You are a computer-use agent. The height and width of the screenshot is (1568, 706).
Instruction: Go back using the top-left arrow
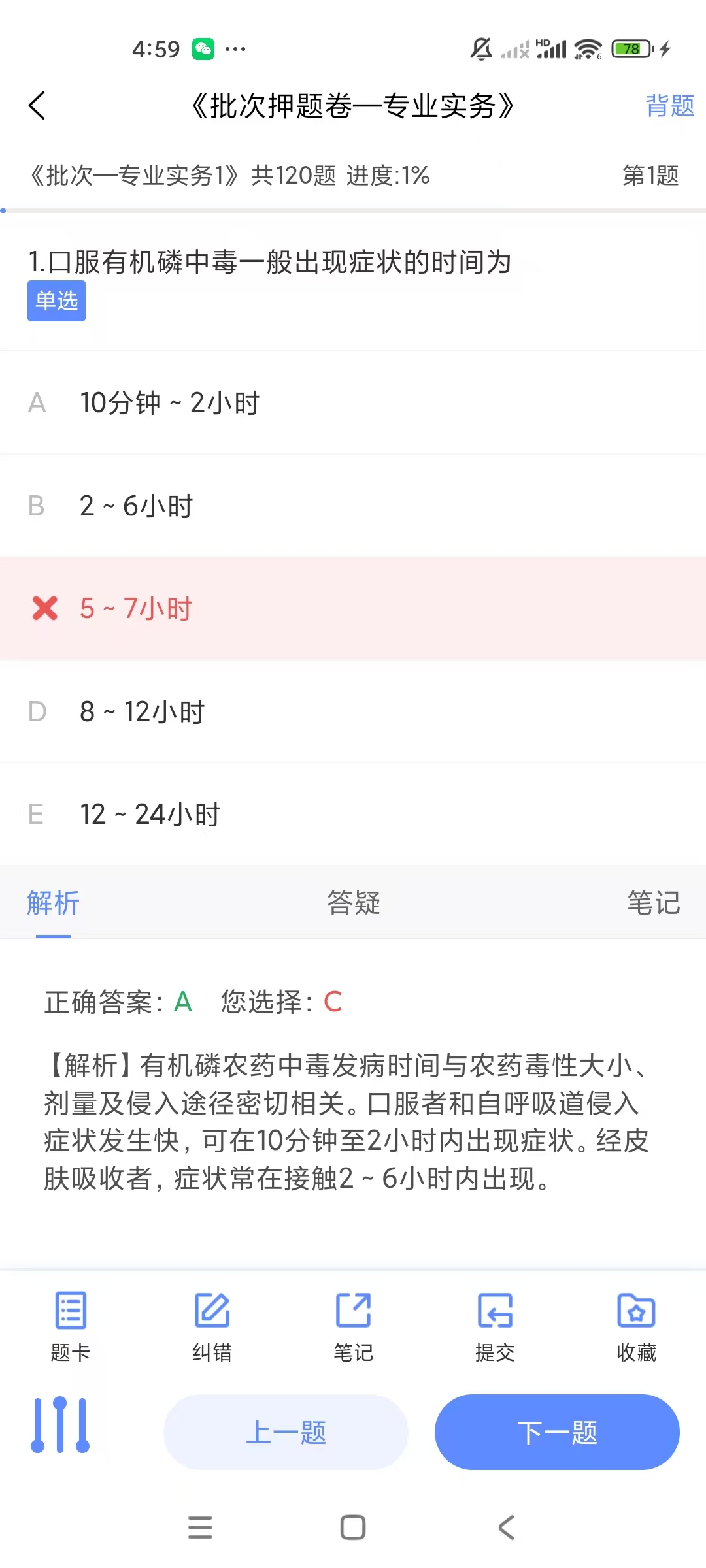tap(37, 105)
